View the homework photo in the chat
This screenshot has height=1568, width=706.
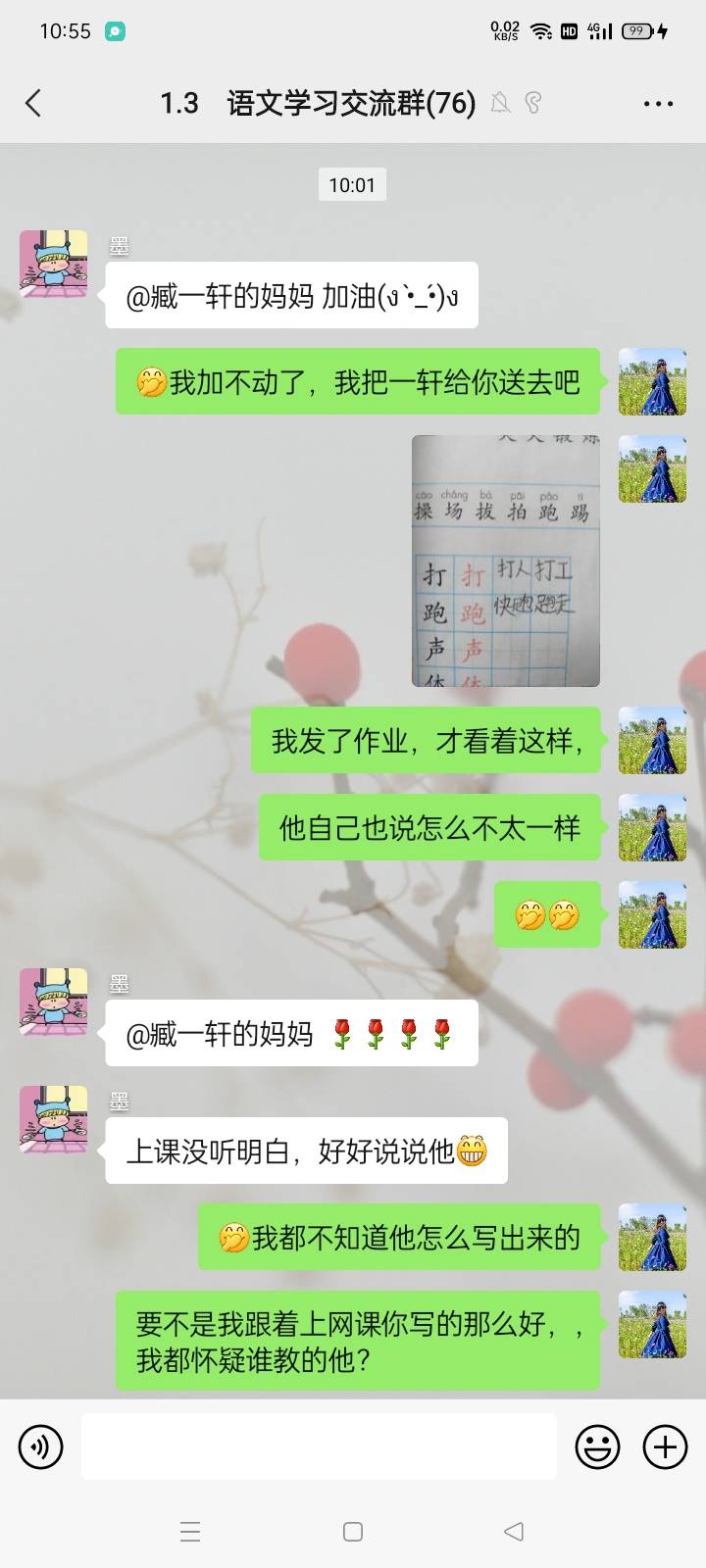pos(505,561)
